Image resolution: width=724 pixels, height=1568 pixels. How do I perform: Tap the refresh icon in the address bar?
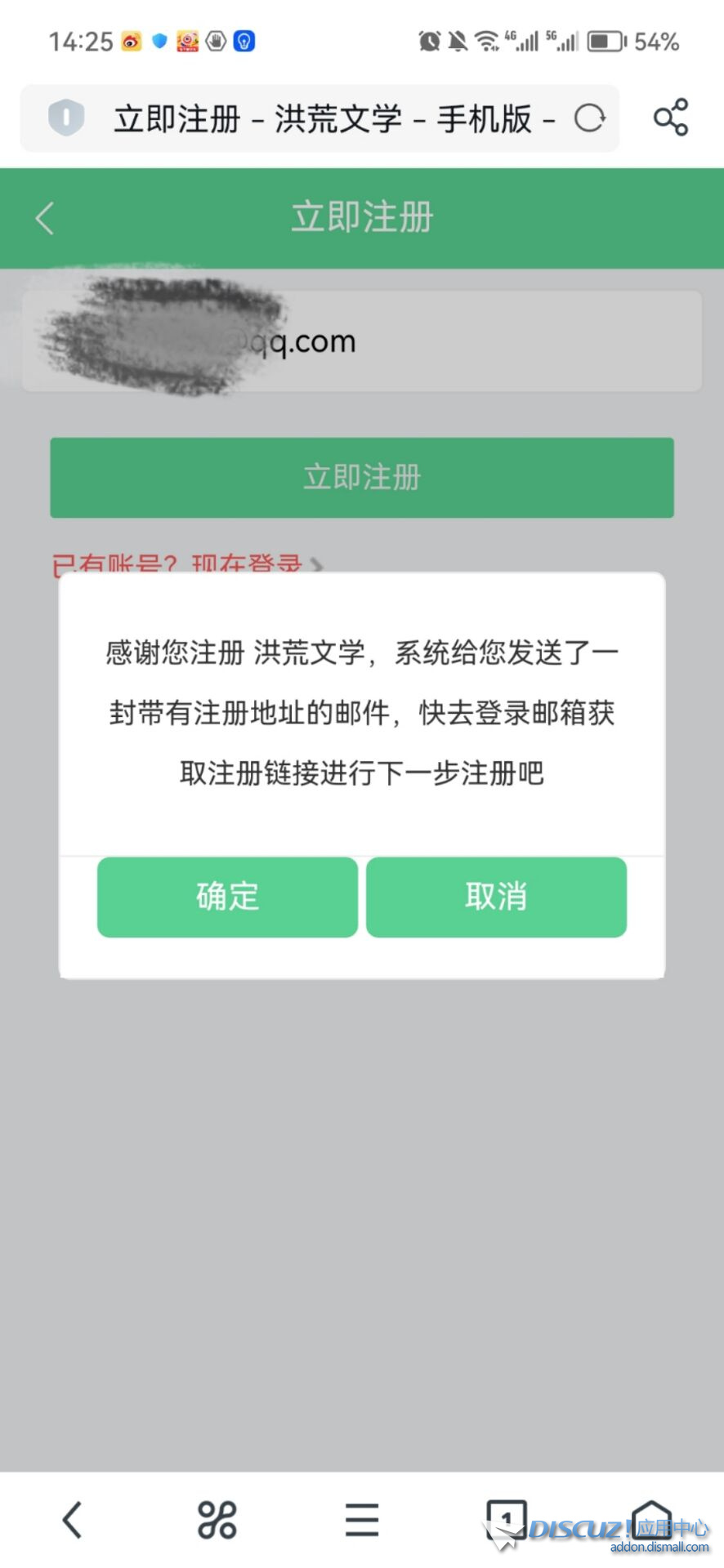point(590,118)
